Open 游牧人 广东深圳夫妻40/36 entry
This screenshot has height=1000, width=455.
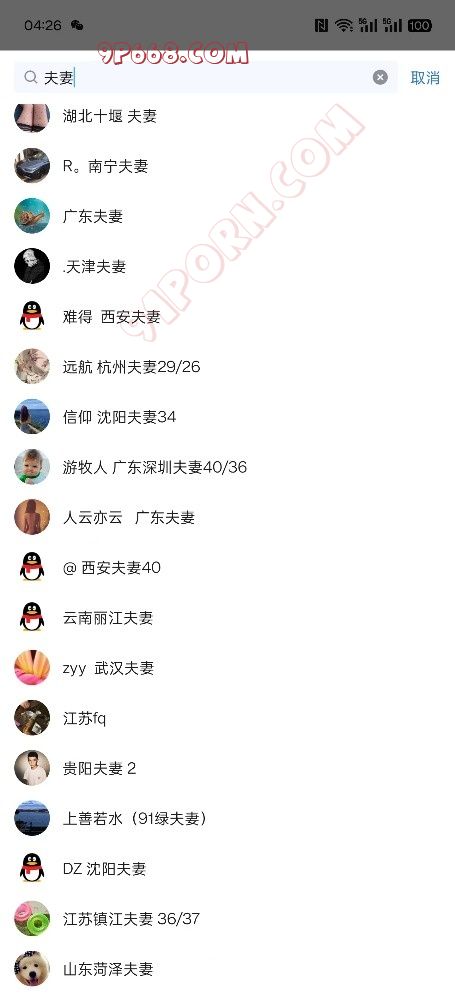227,467
